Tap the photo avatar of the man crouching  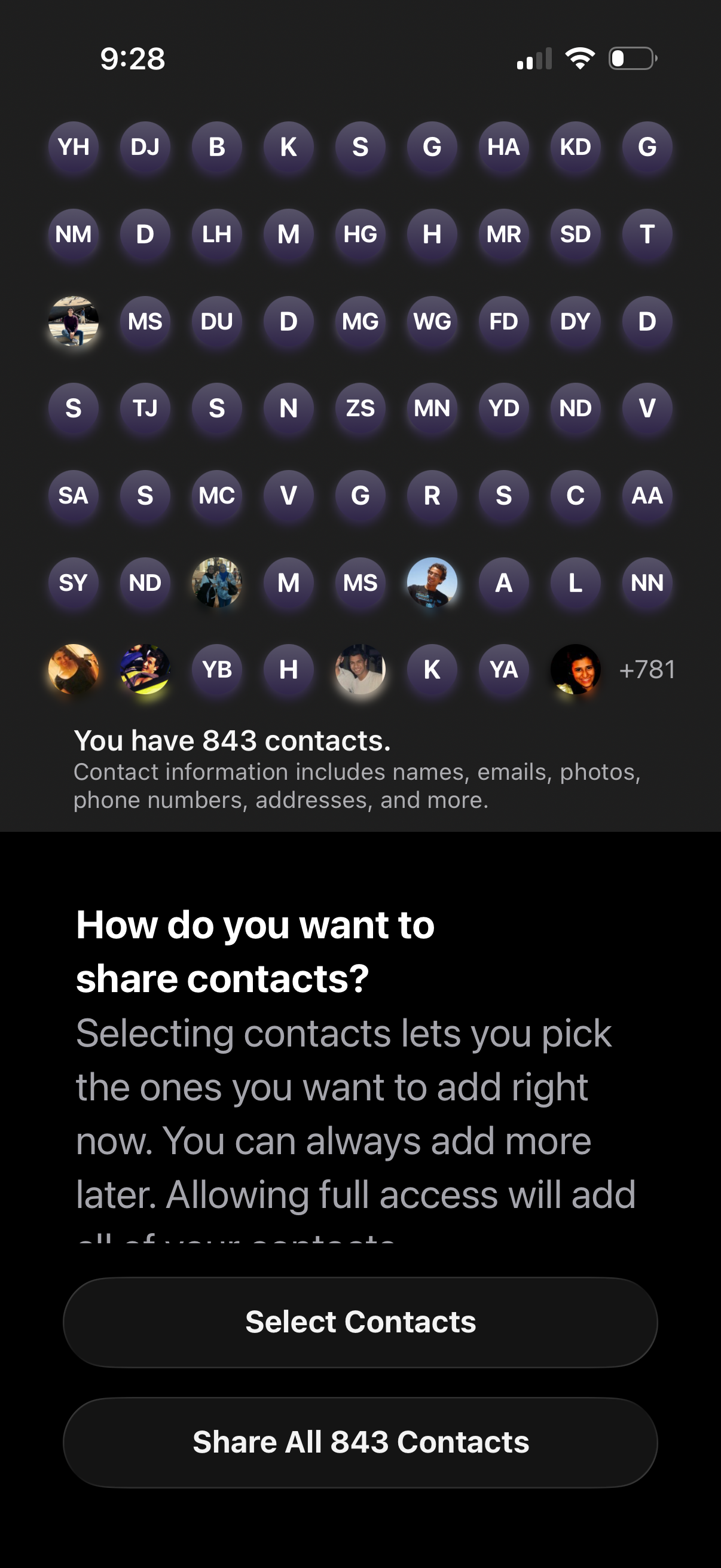point(74,321)
